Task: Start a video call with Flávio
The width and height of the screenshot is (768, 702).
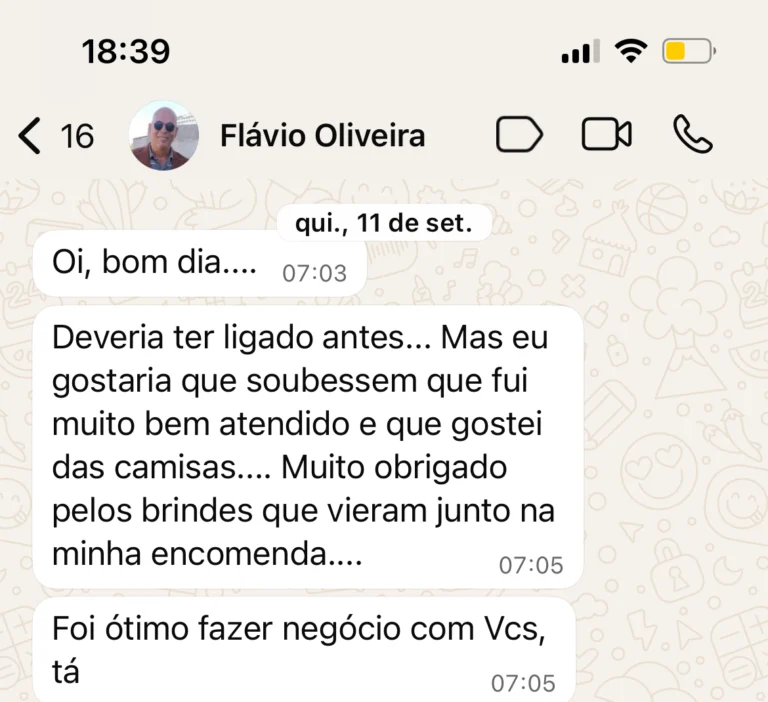Action: tap(607, 134)
